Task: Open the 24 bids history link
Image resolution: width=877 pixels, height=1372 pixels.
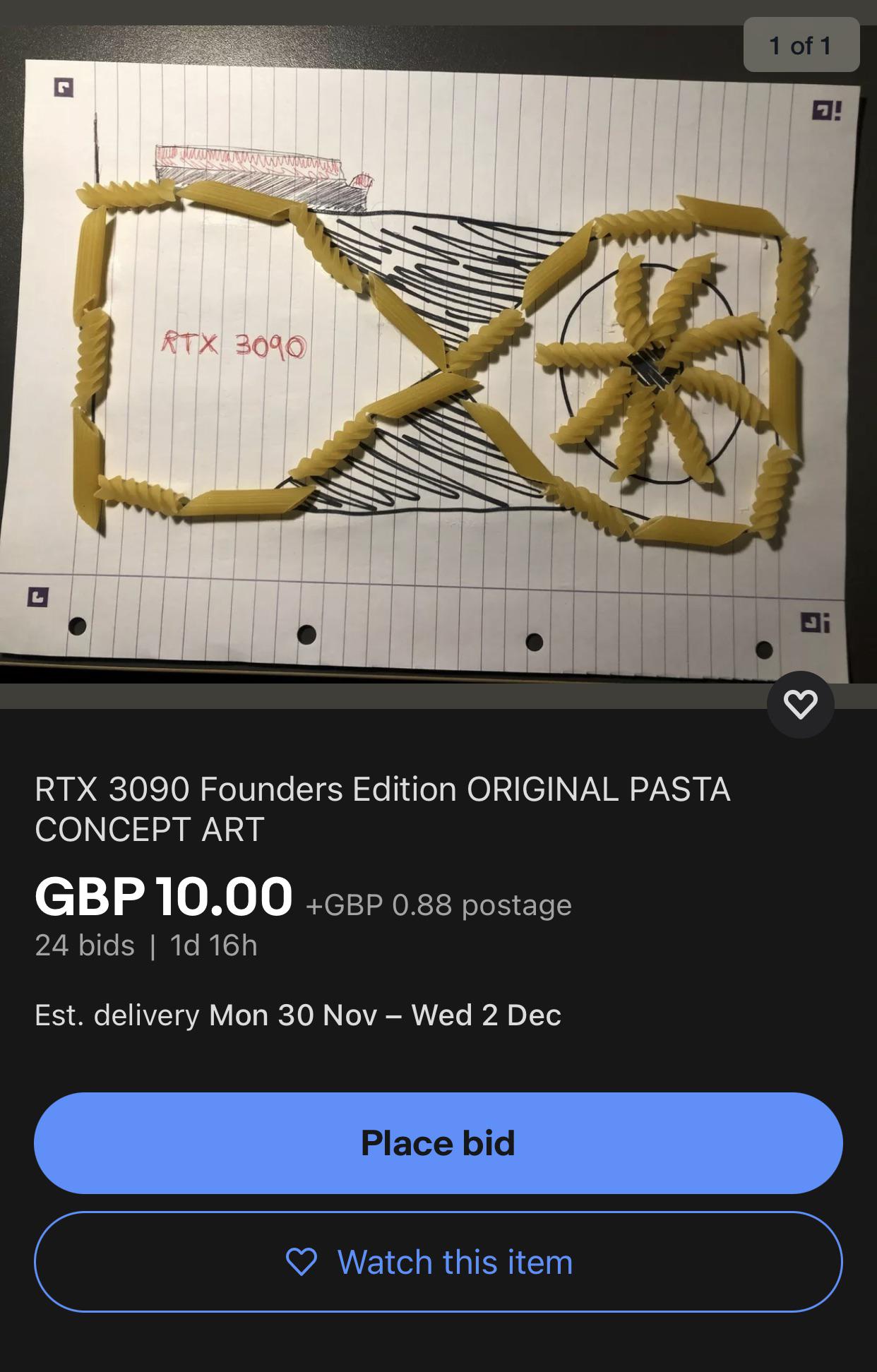Action: (83, 945)
